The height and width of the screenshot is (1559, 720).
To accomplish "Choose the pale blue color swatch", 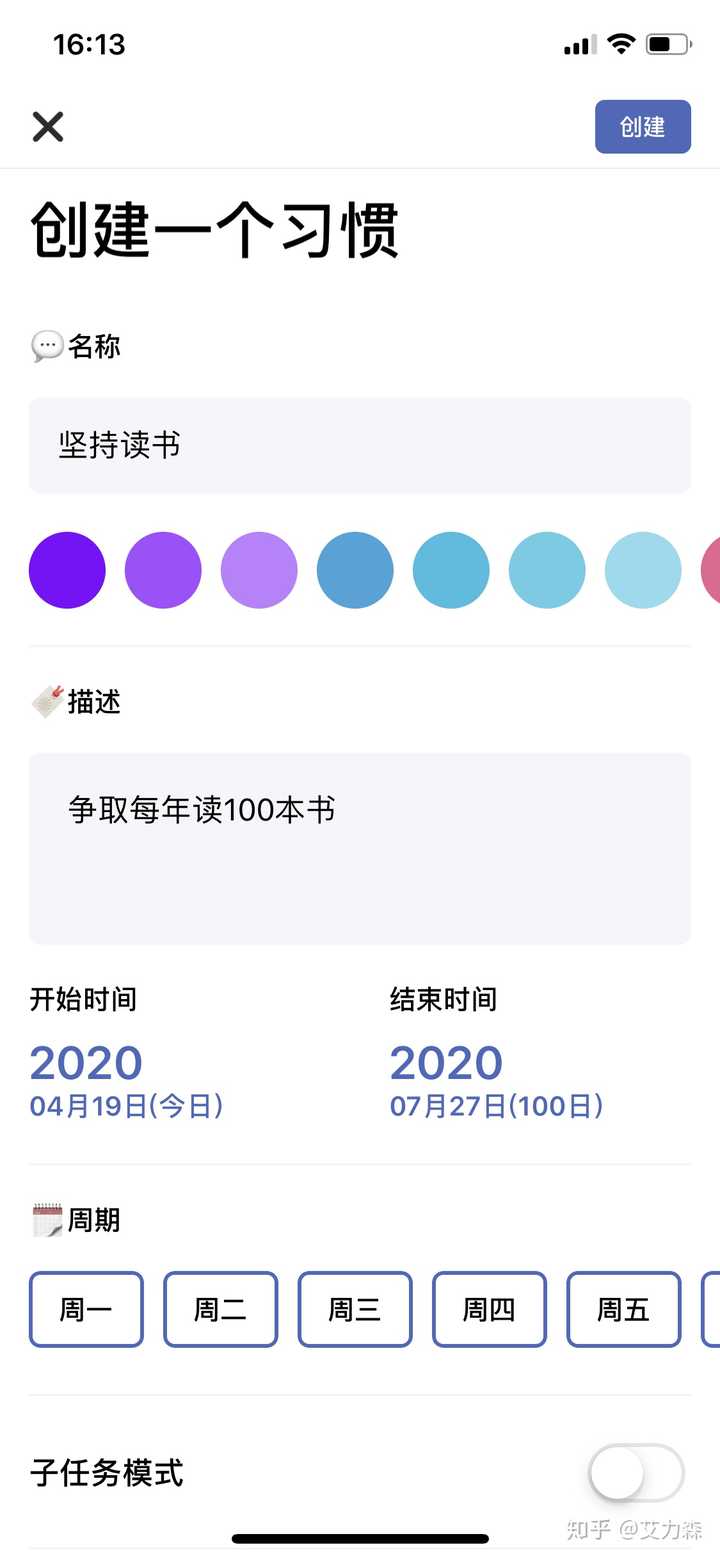I will point(547,570).
